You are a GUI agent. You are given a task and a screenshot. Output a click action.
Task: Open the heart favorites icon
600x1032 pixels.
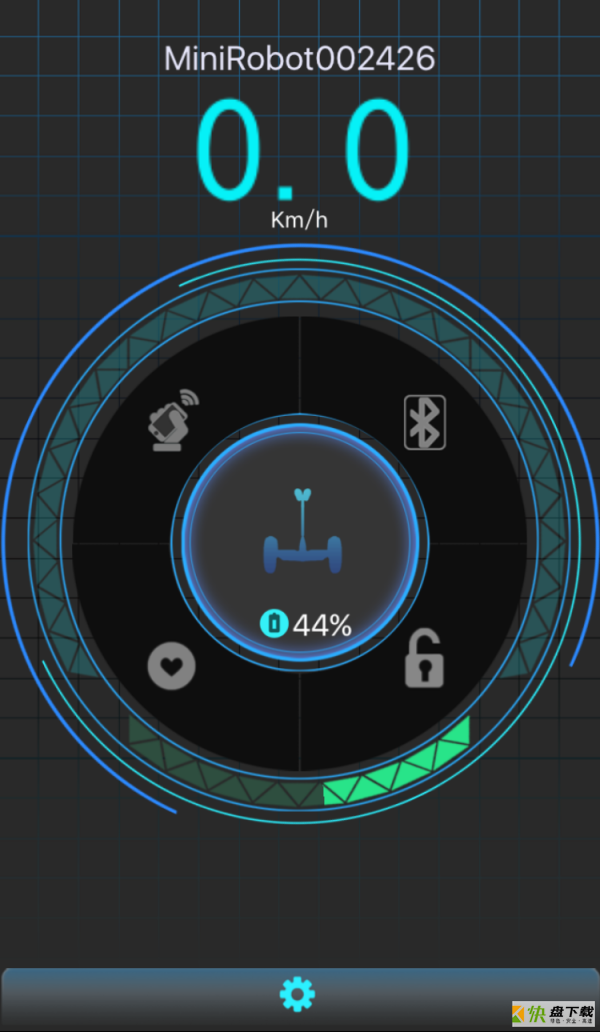pos(172,666)
